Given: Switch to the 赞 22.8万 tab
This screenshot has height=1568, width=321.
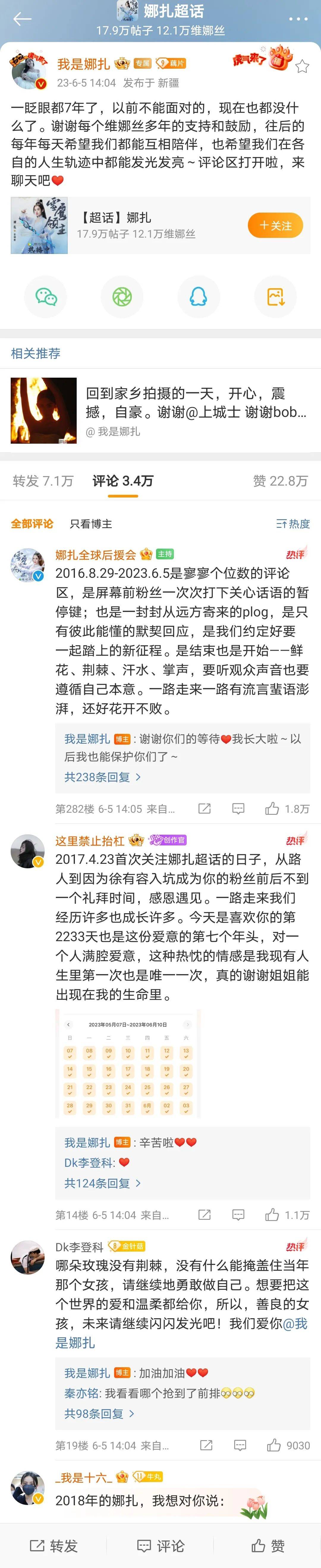Looking at the screenshot, I should click(x=280, y=481).
